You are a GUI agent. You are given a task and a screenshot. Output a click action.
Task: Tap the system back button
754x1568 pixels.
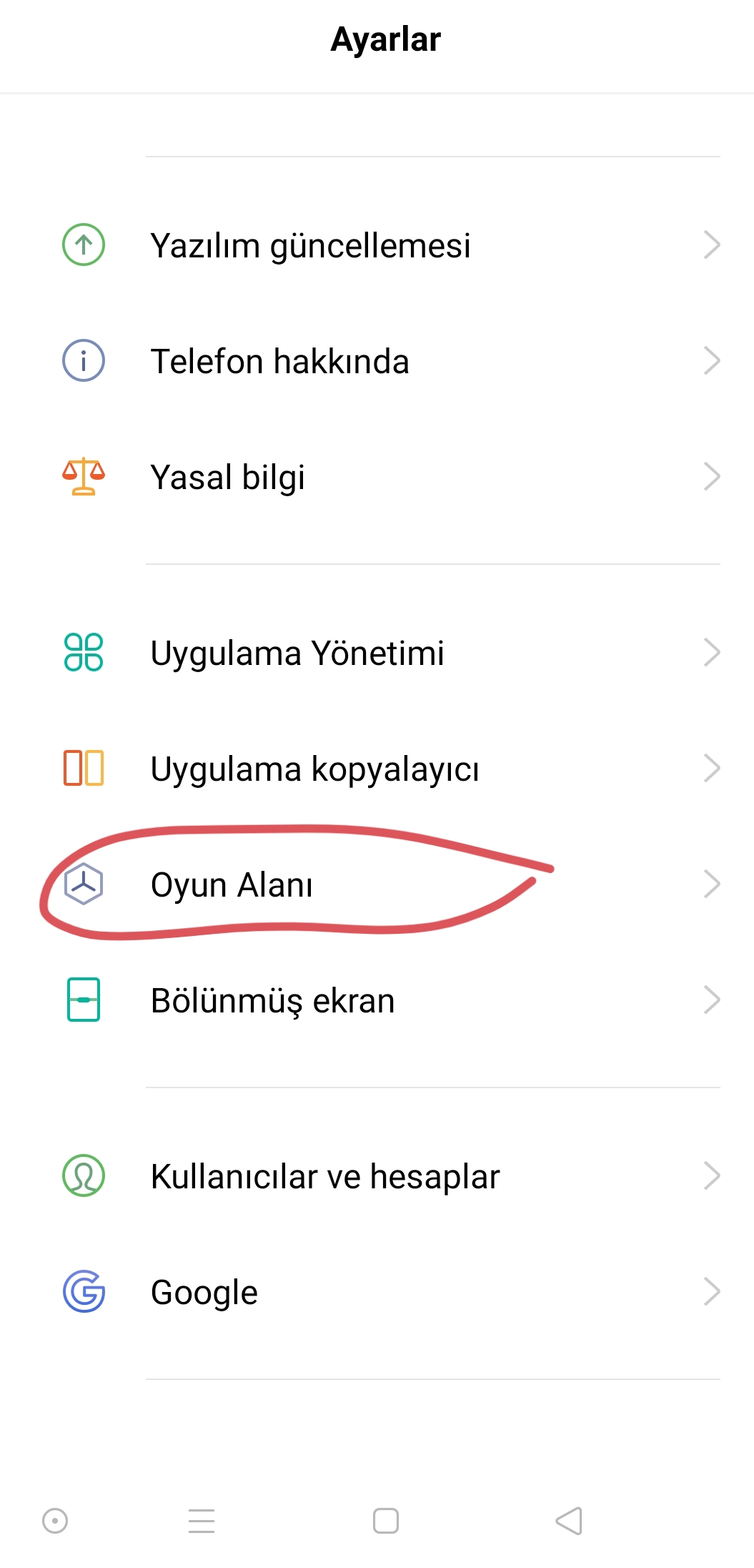(570, 1521)
